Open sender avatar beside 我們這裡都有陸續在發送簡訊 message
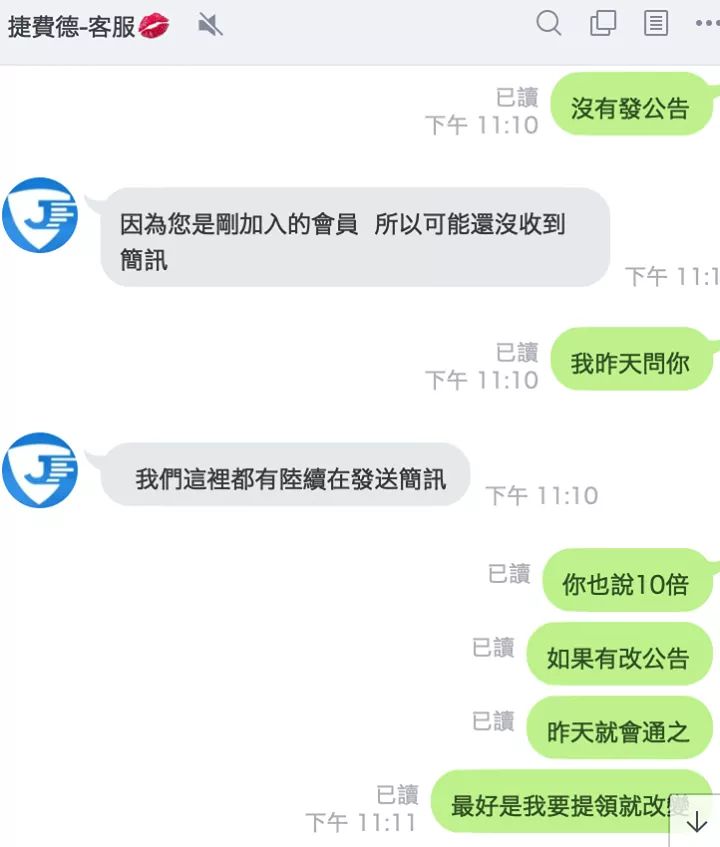Image resolution: width=720 pixels, height=847 pixels. [40, 470]
